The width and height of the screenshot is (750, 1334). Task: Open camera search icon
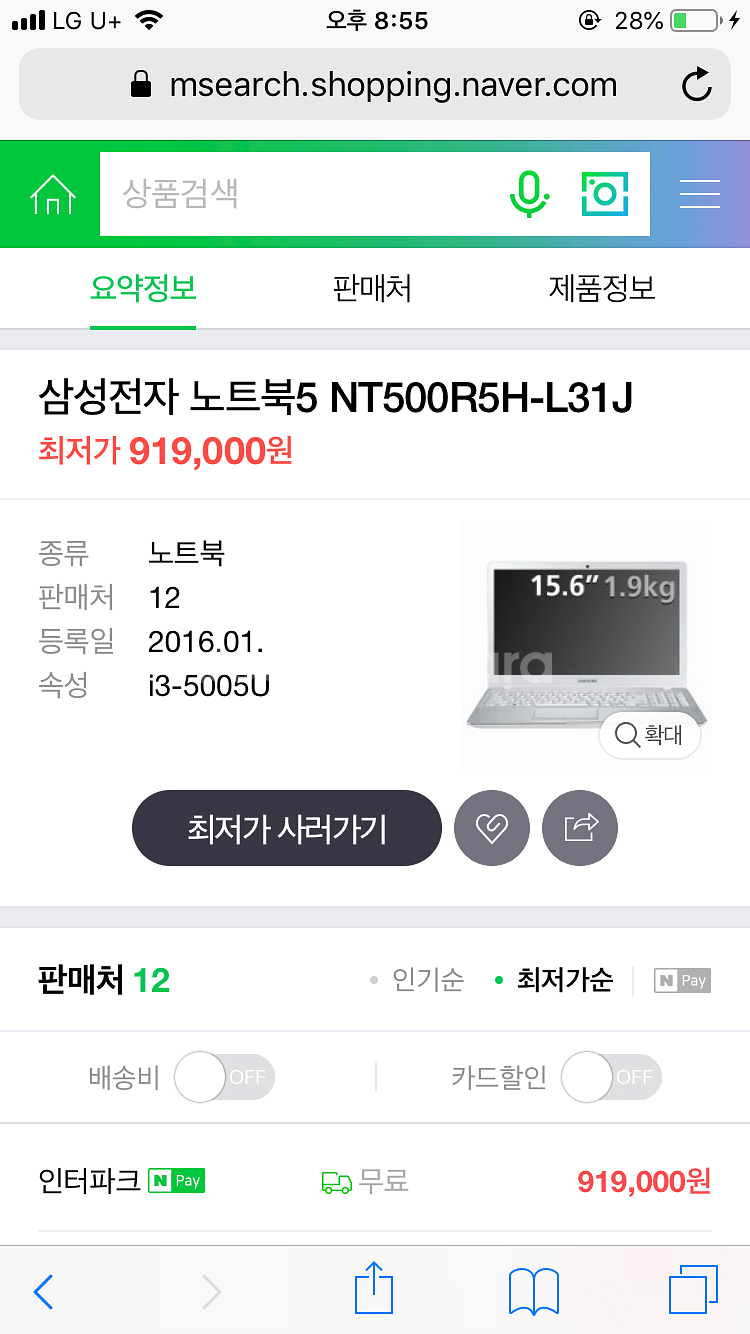603,193
